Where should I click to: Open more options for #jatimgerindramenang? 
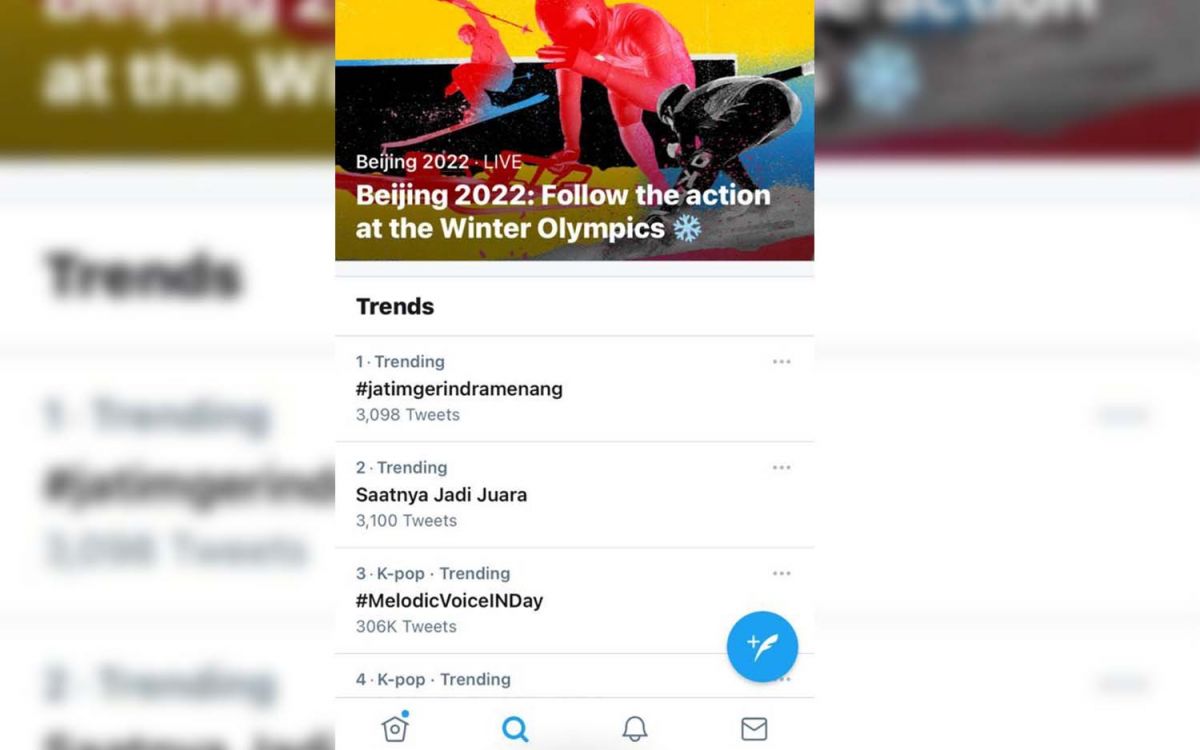pyautogui.click(x=781, y=362)
